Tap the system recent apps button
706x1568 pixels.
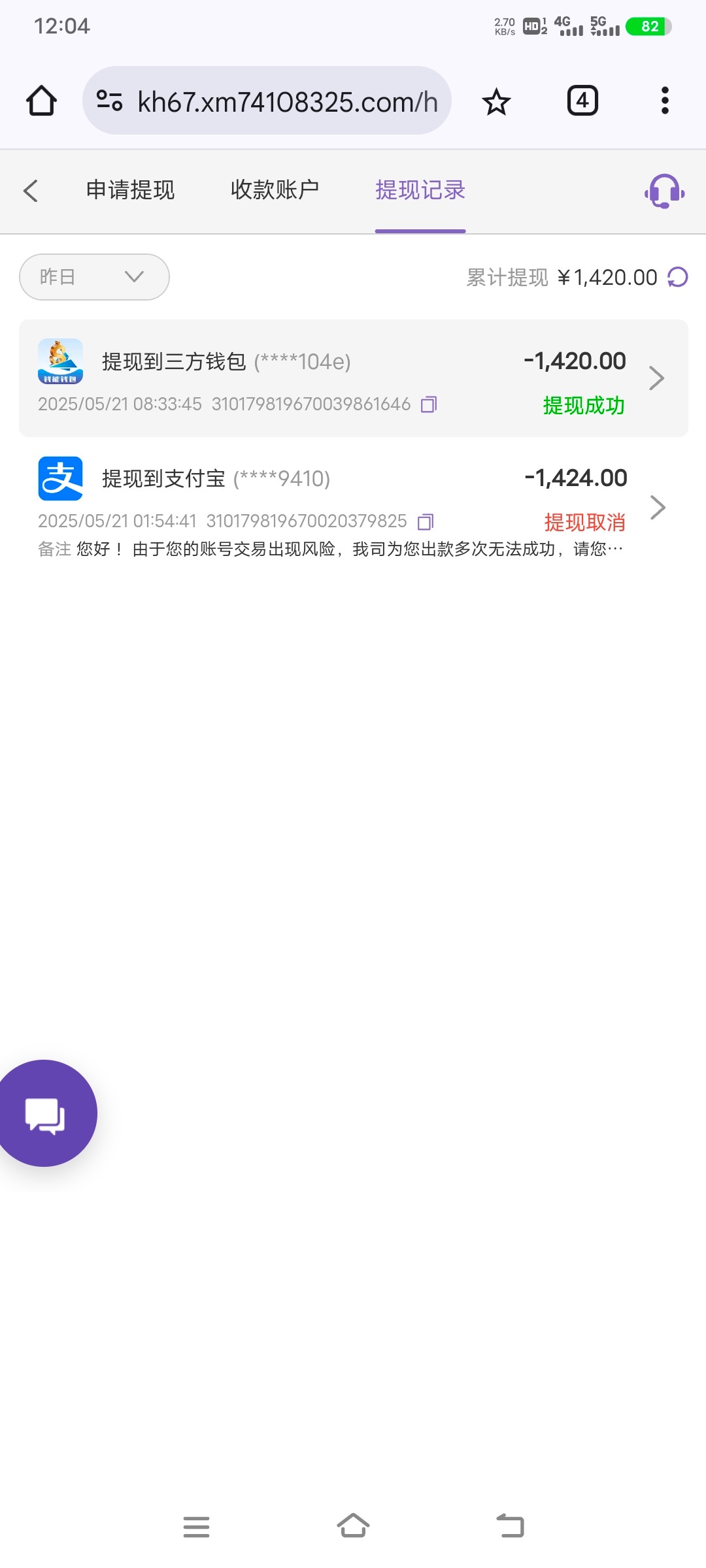[196, 1527]
